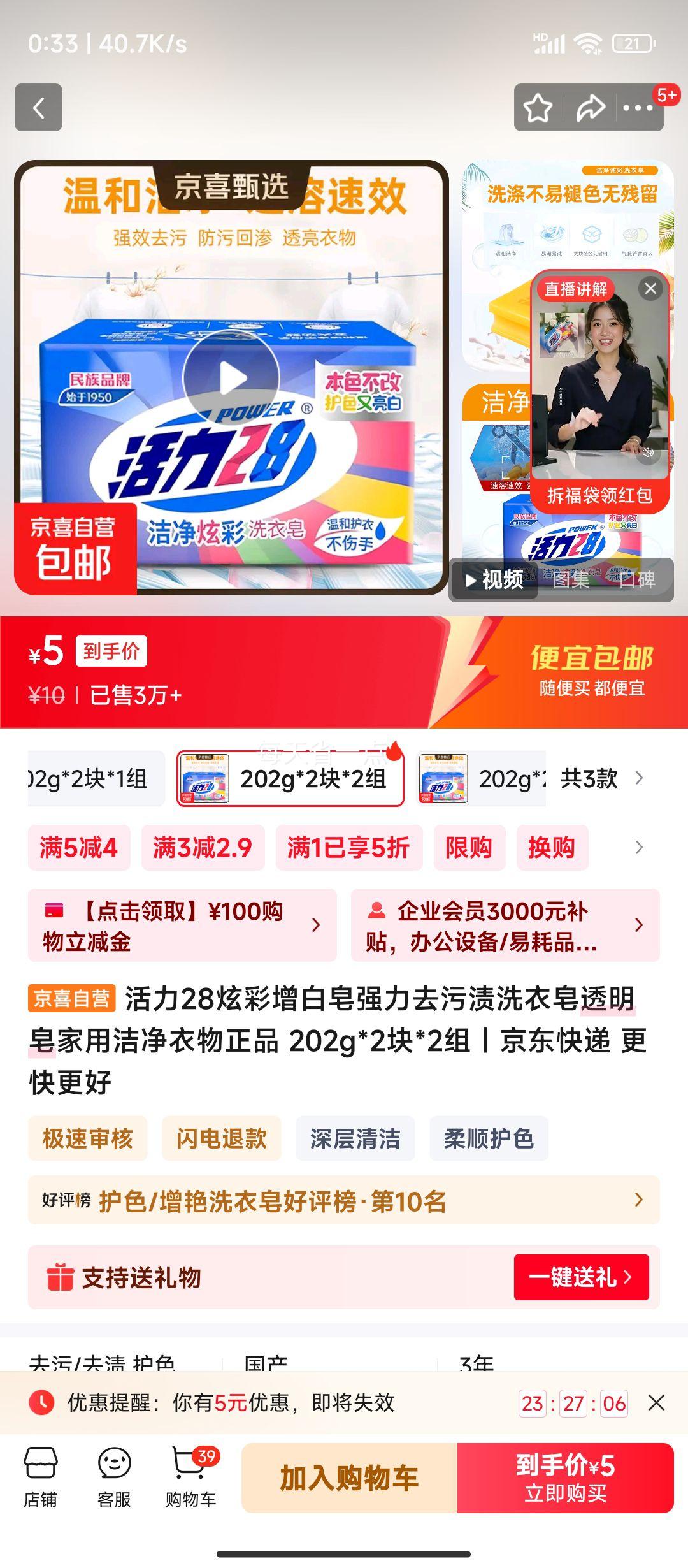Open the 店铺 store page
The image size is (688, 1568).
[41, 1477]
